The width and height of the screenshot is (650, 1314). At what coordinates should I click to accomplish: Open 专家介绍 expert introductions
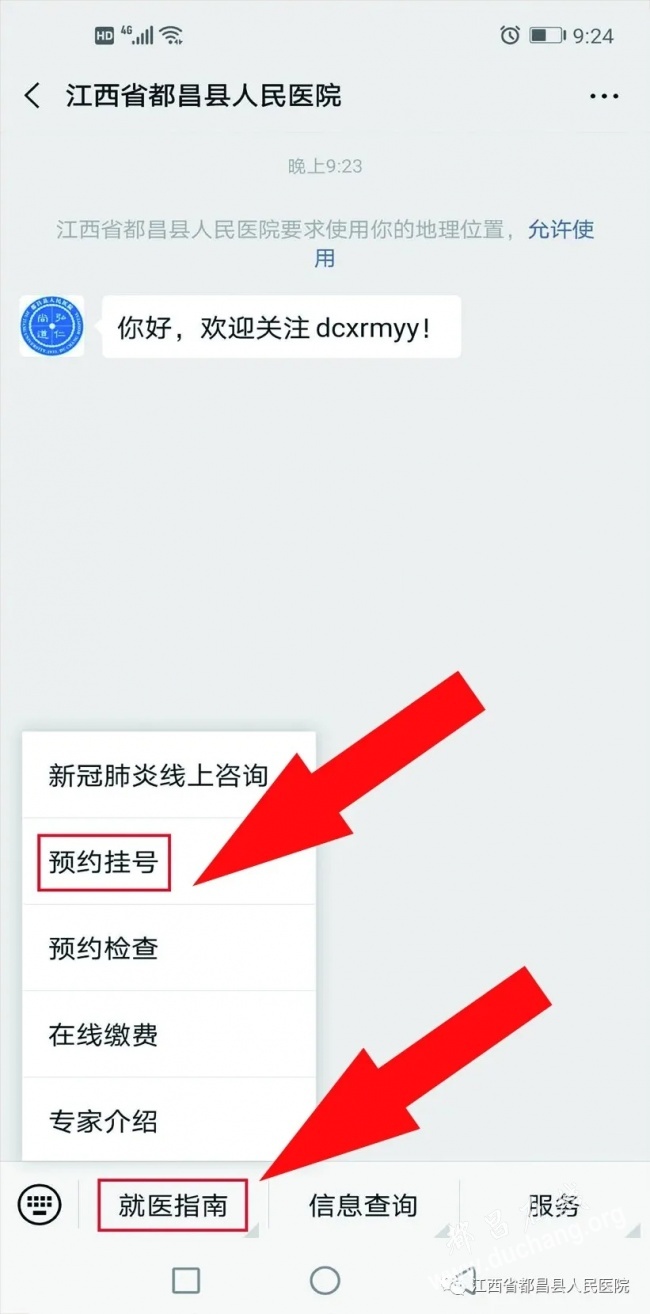pos(104,1120)
